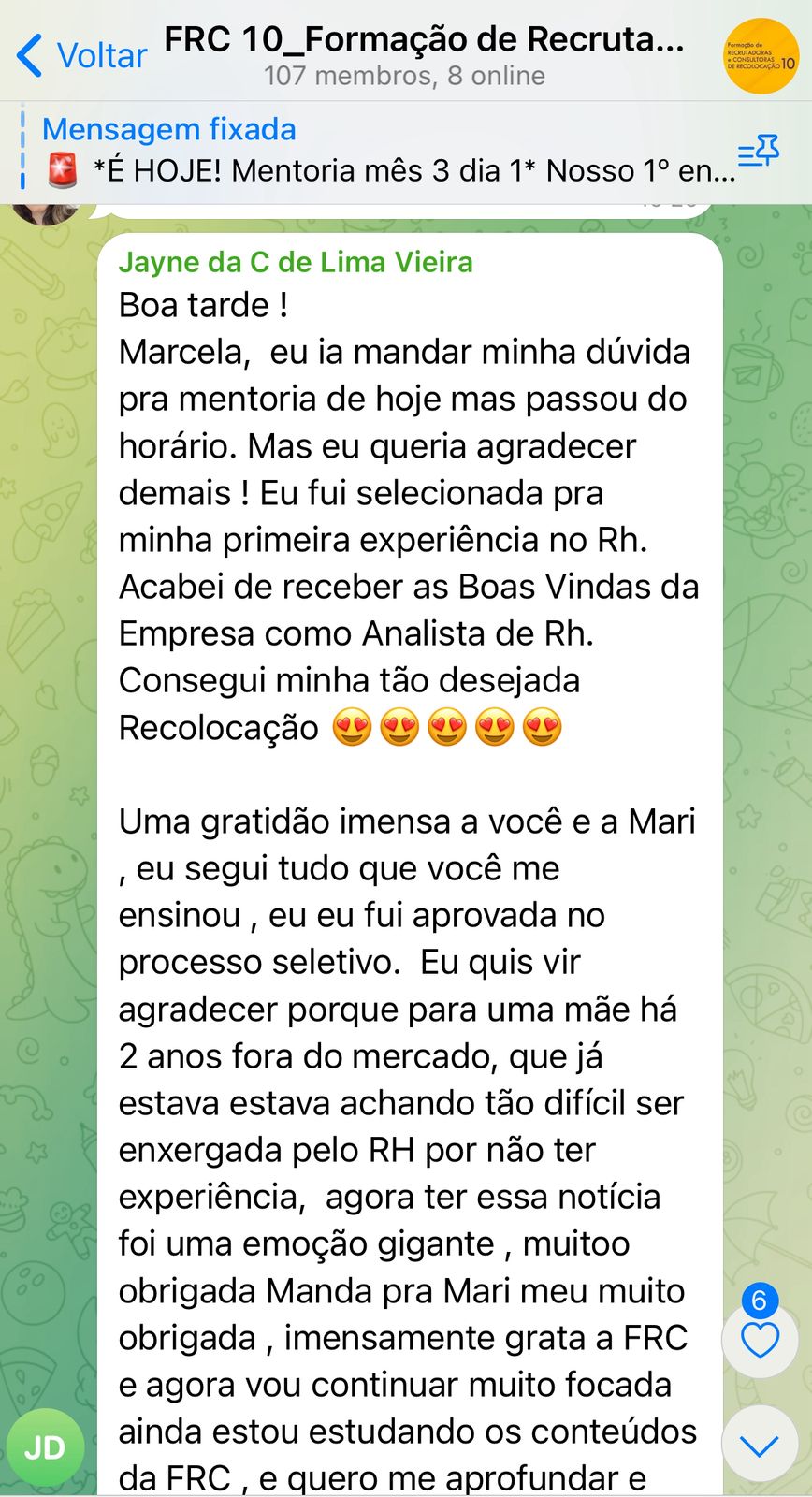
Task: Open Jayne da C de Lima Vieira's profile
Action: [x=296, y=262]
